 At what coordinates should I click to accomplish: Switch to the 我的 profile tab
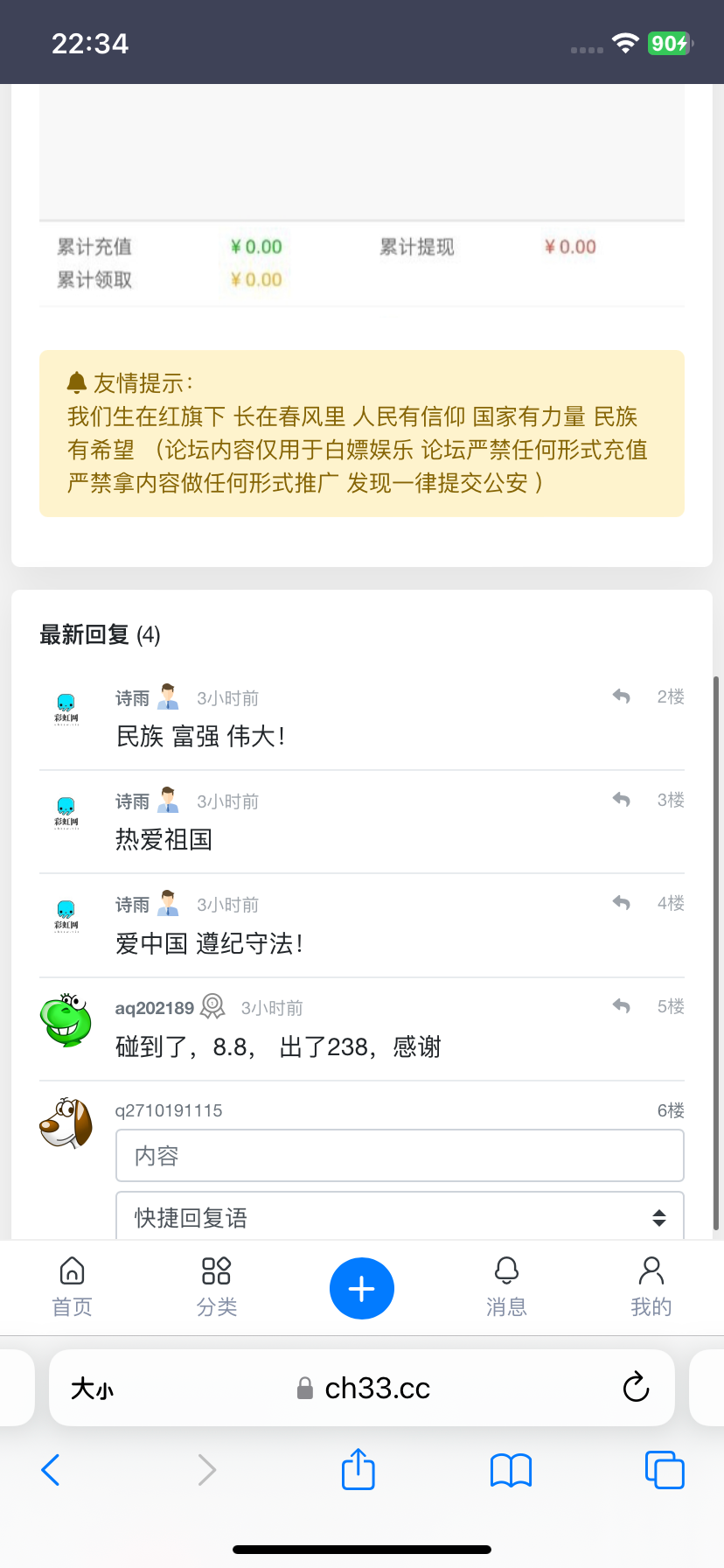click(651, 1288)
